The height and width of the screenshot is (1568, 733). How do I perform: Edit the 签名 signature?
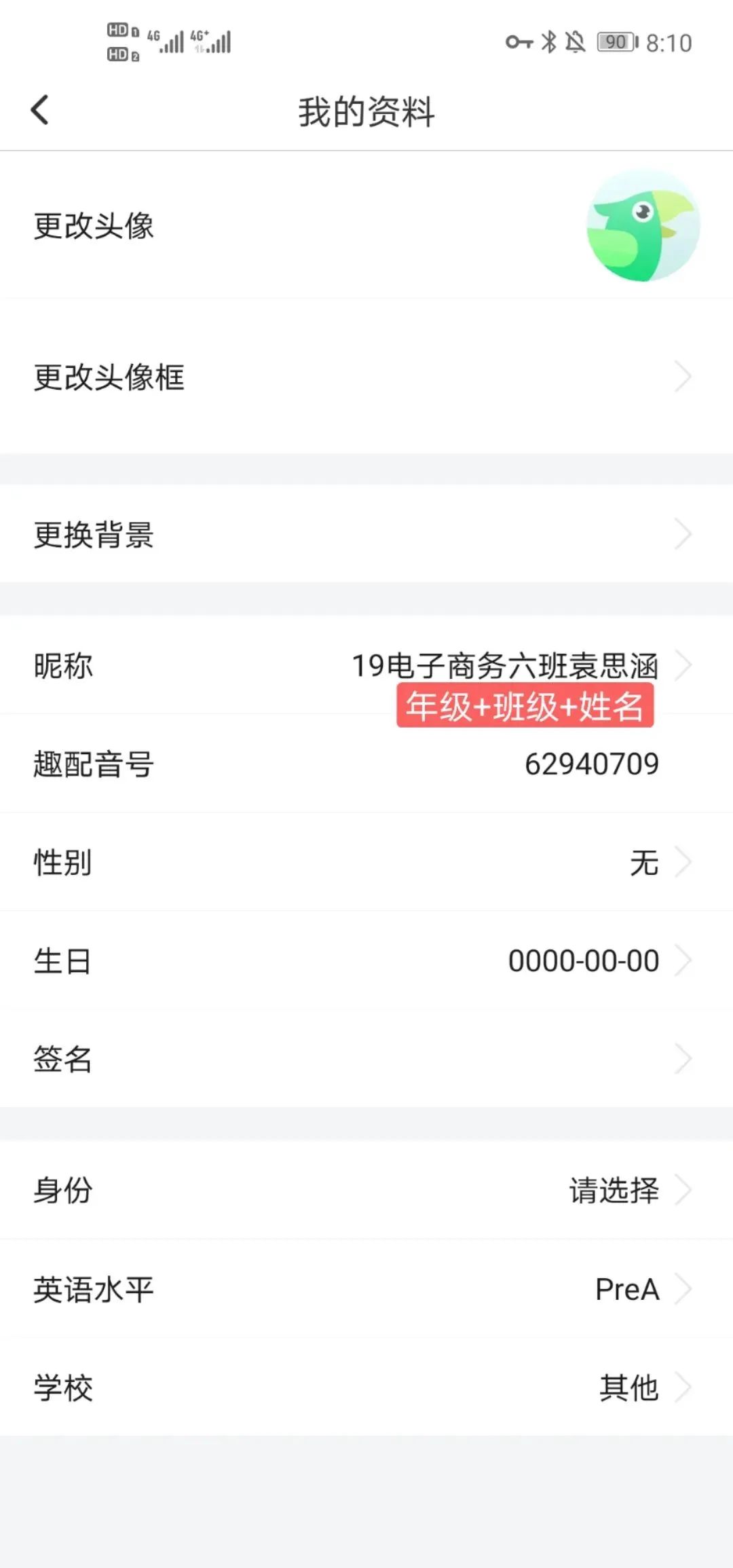366,1059
